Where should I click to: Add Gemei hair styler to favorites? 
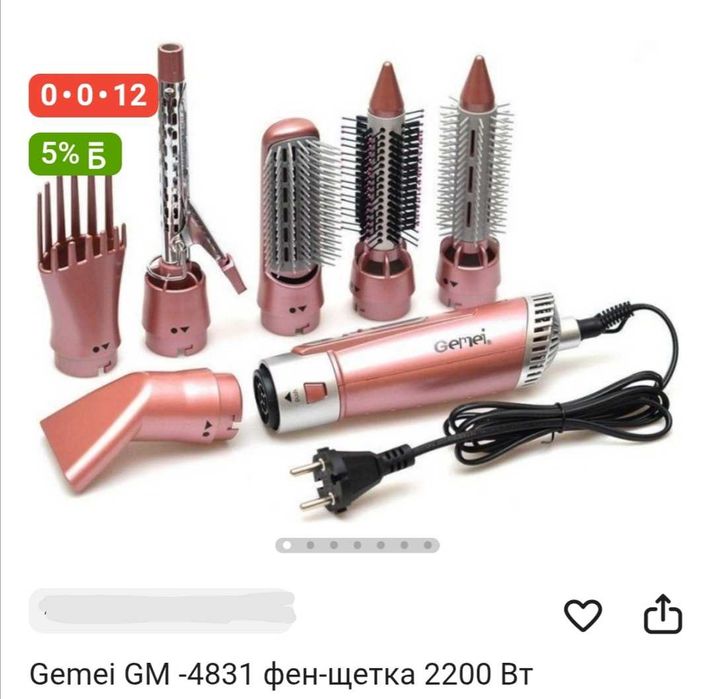coord(583,615)
